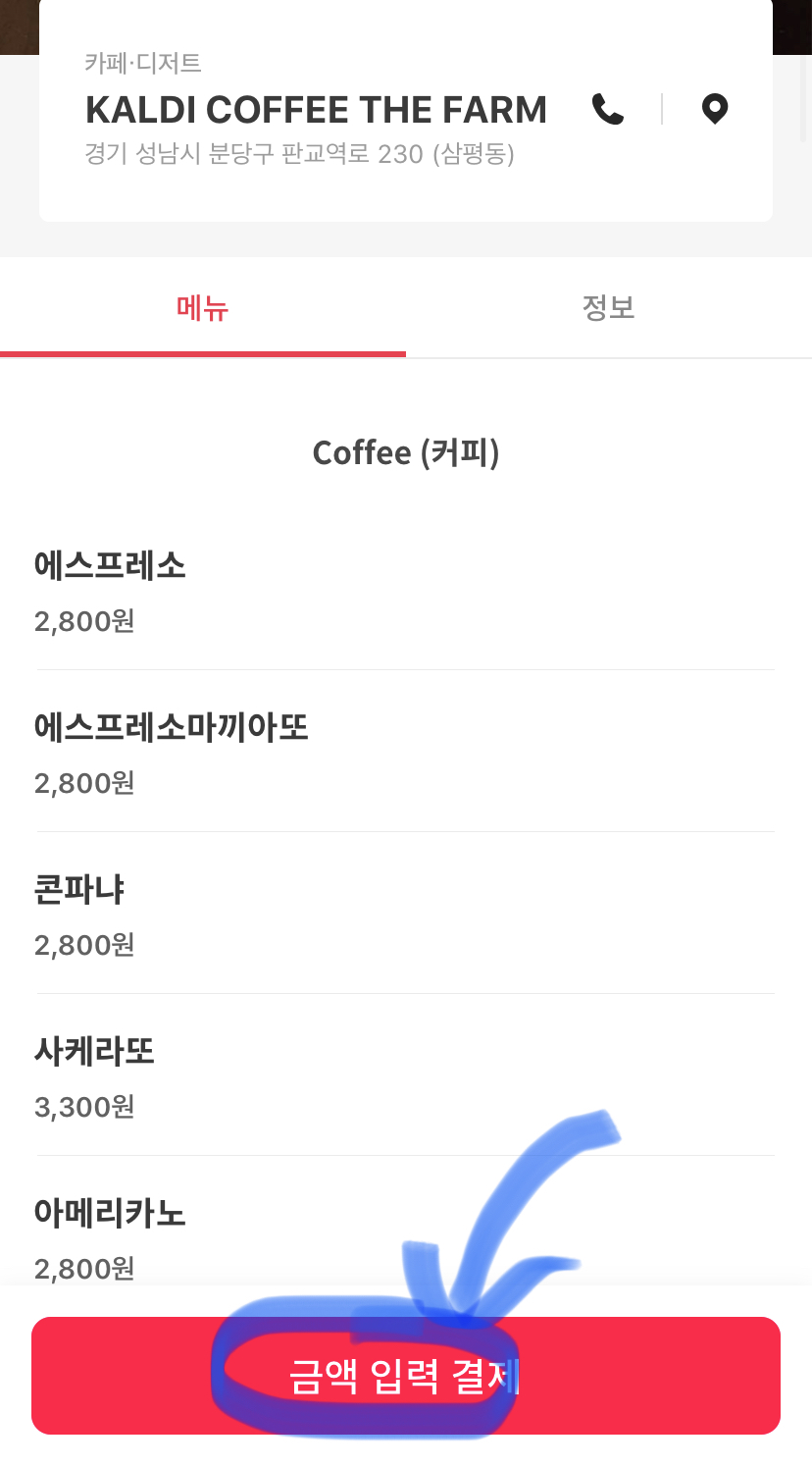Switch to the 정보 tab
The width and height of the screenshot is (812, 1466).
click(x=608, y=308)
